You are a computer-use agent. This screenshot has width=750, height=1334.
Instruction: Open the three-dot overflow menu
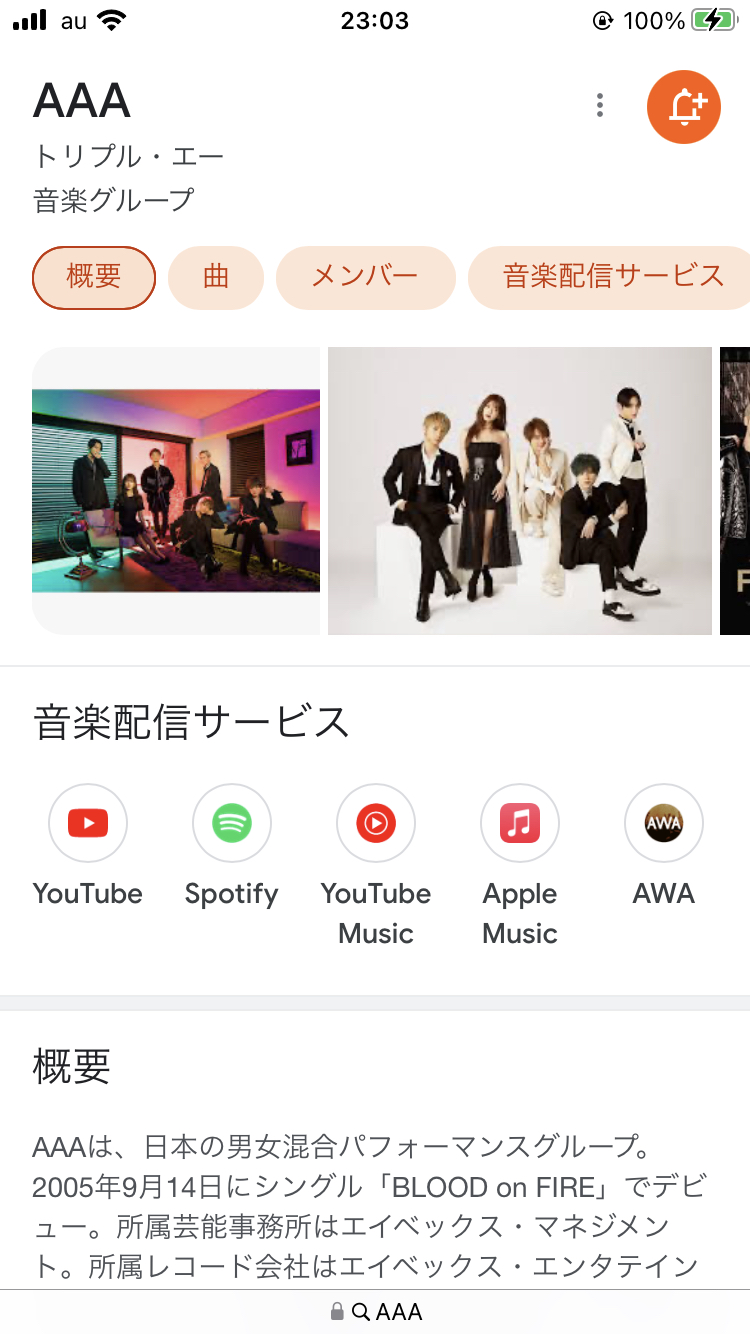point(600,105)
